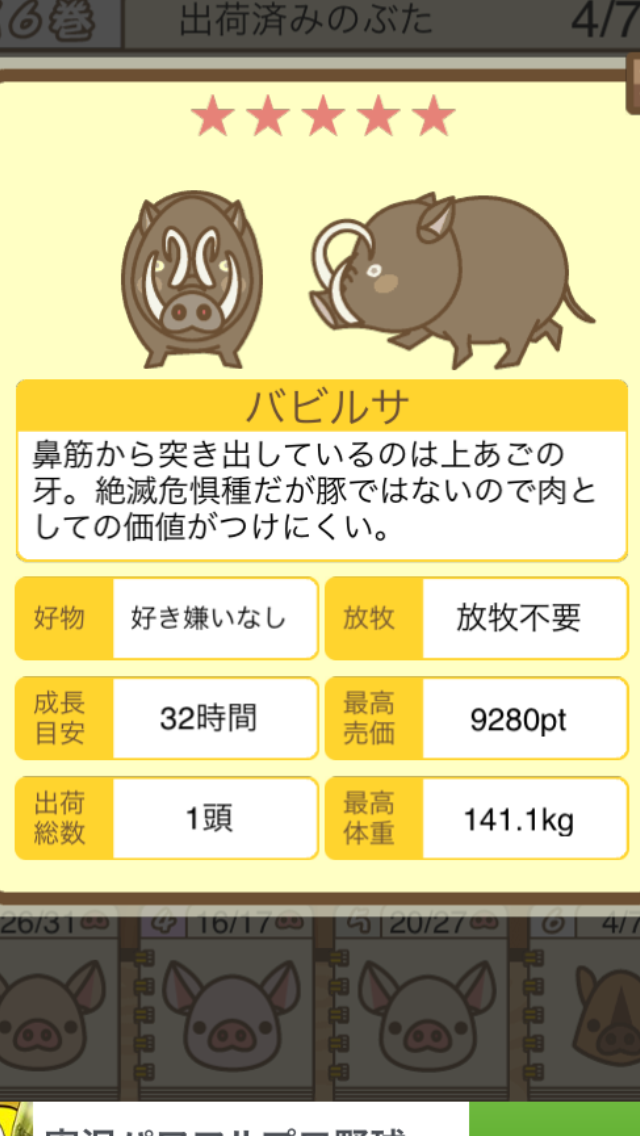Tap the green button on the ad banner
This screenshot has width=640, height=1136.
click(x=553, y=1118)
